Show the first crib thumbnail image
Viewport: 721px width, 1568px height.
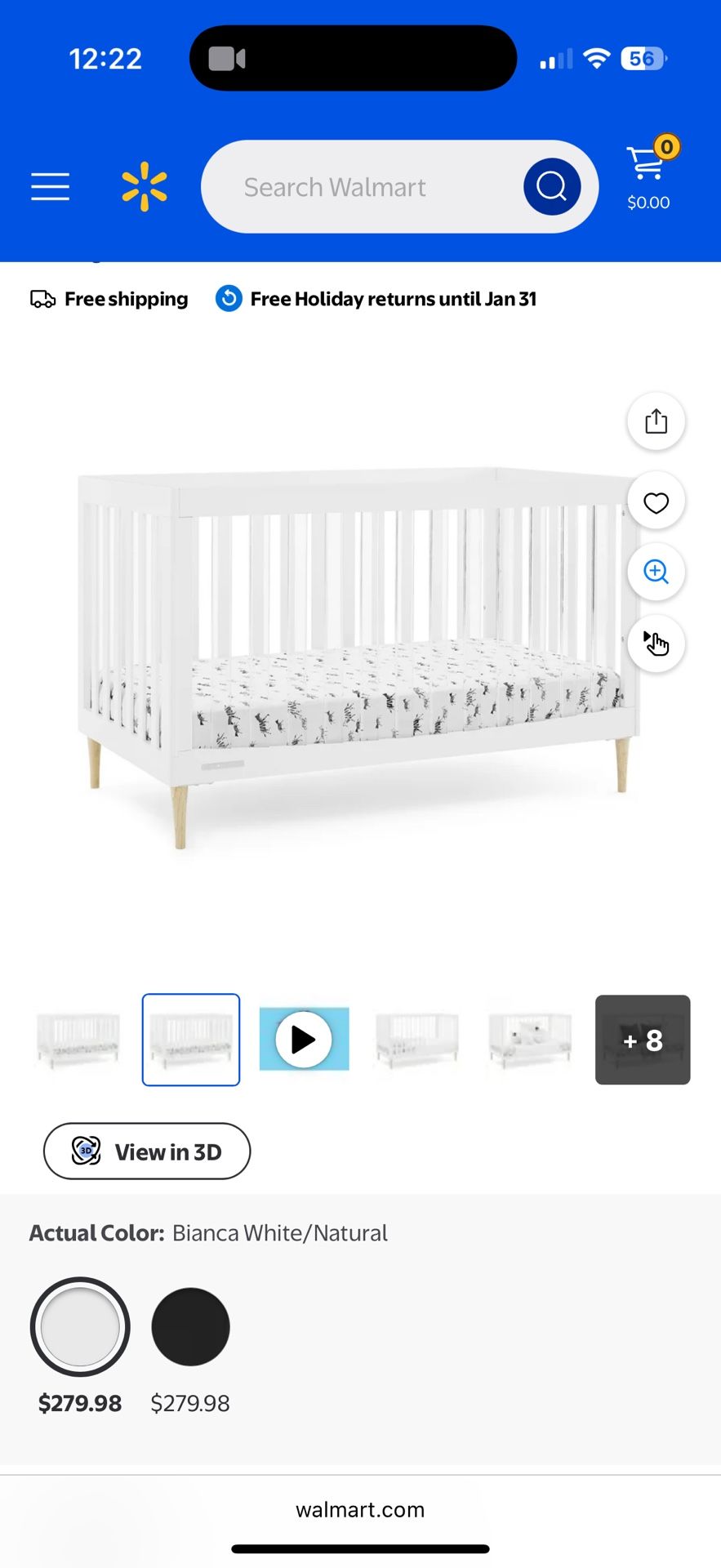(x=78, y=1040)
